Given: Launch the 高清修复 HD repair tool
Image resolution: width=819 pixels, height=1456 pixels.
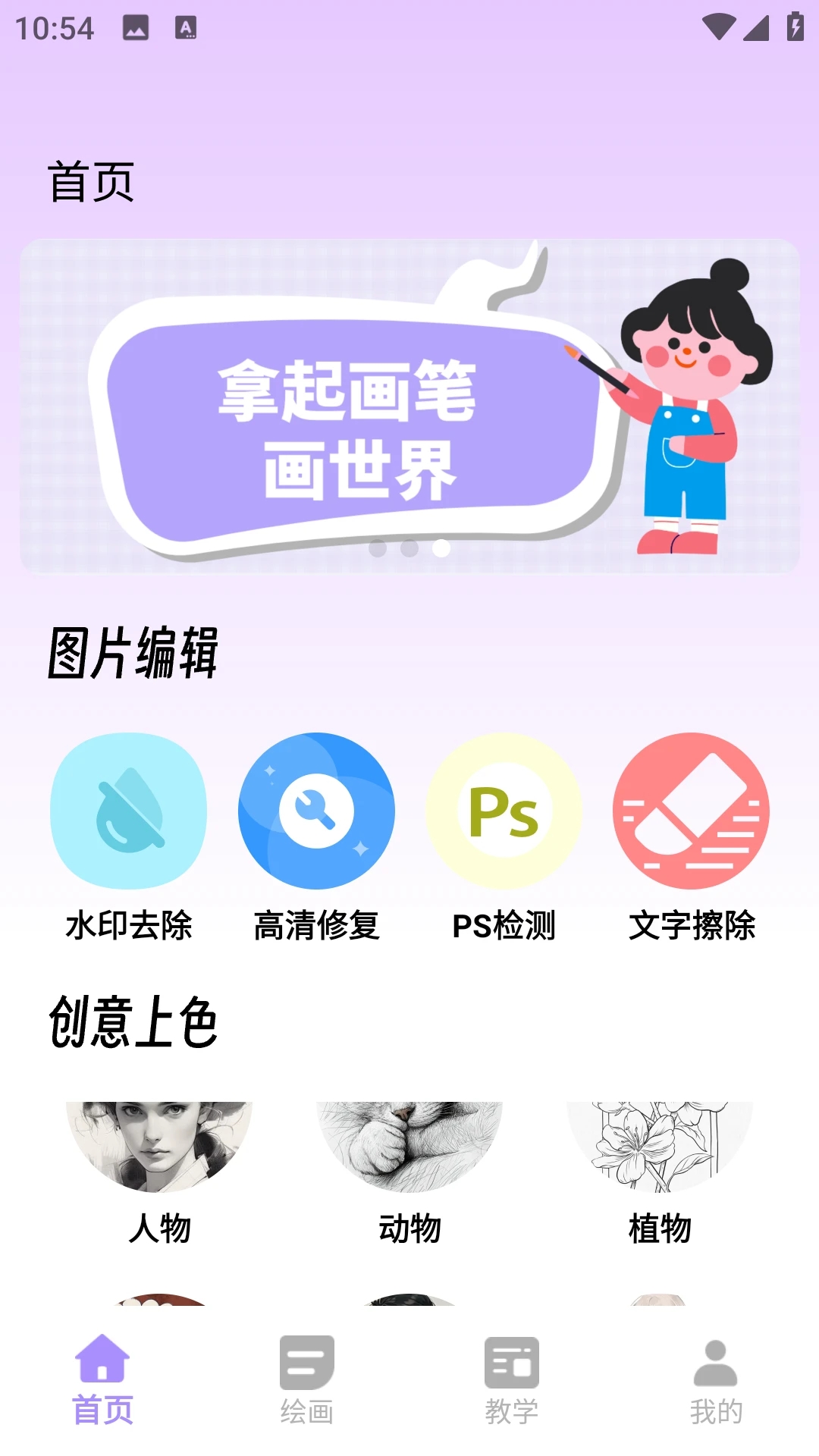Looking at the screenshot, I should (316, 811).
